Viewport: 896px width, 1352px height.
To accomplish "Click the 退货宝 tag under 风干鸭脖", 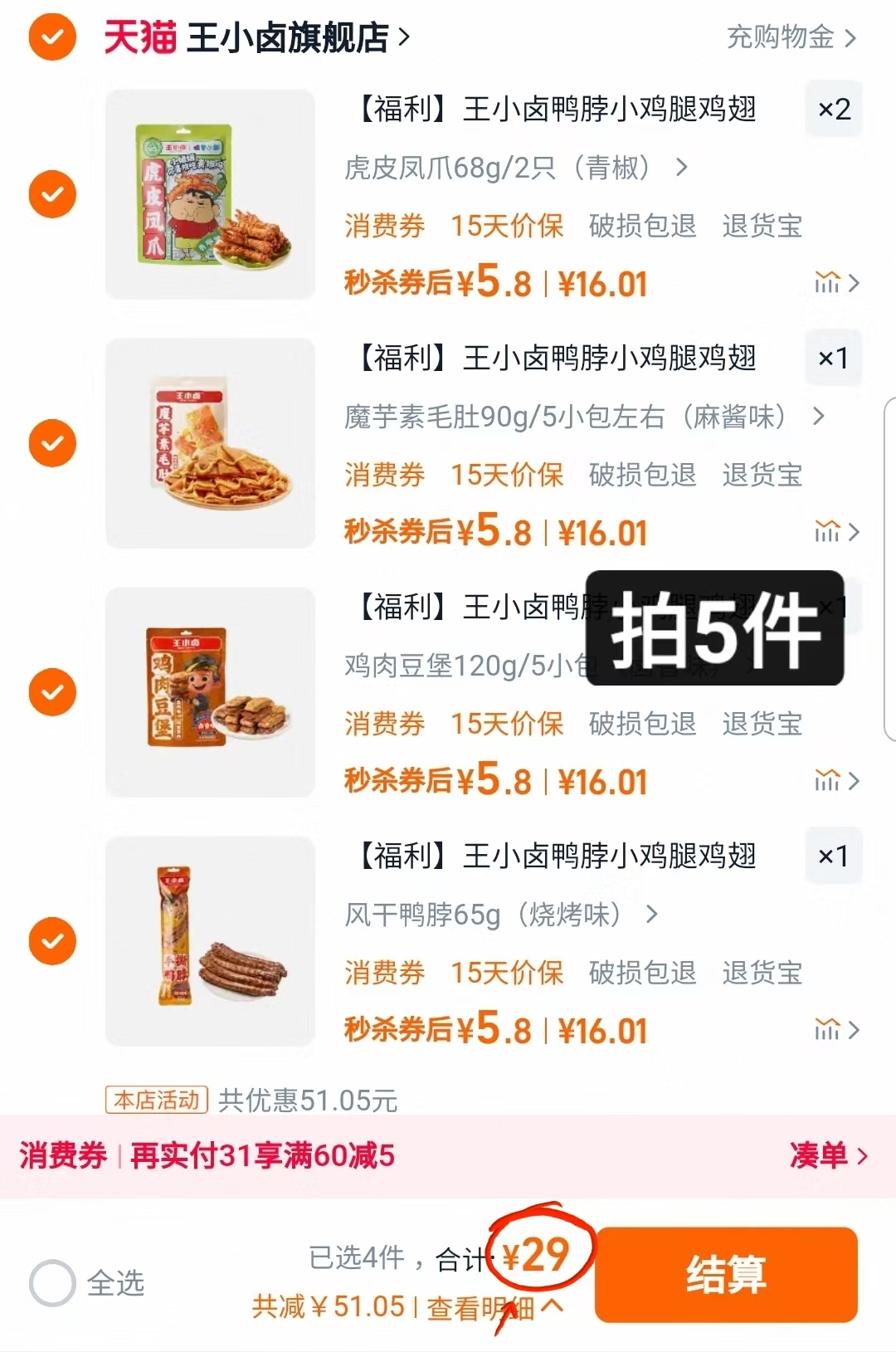I will click(763, 973).
